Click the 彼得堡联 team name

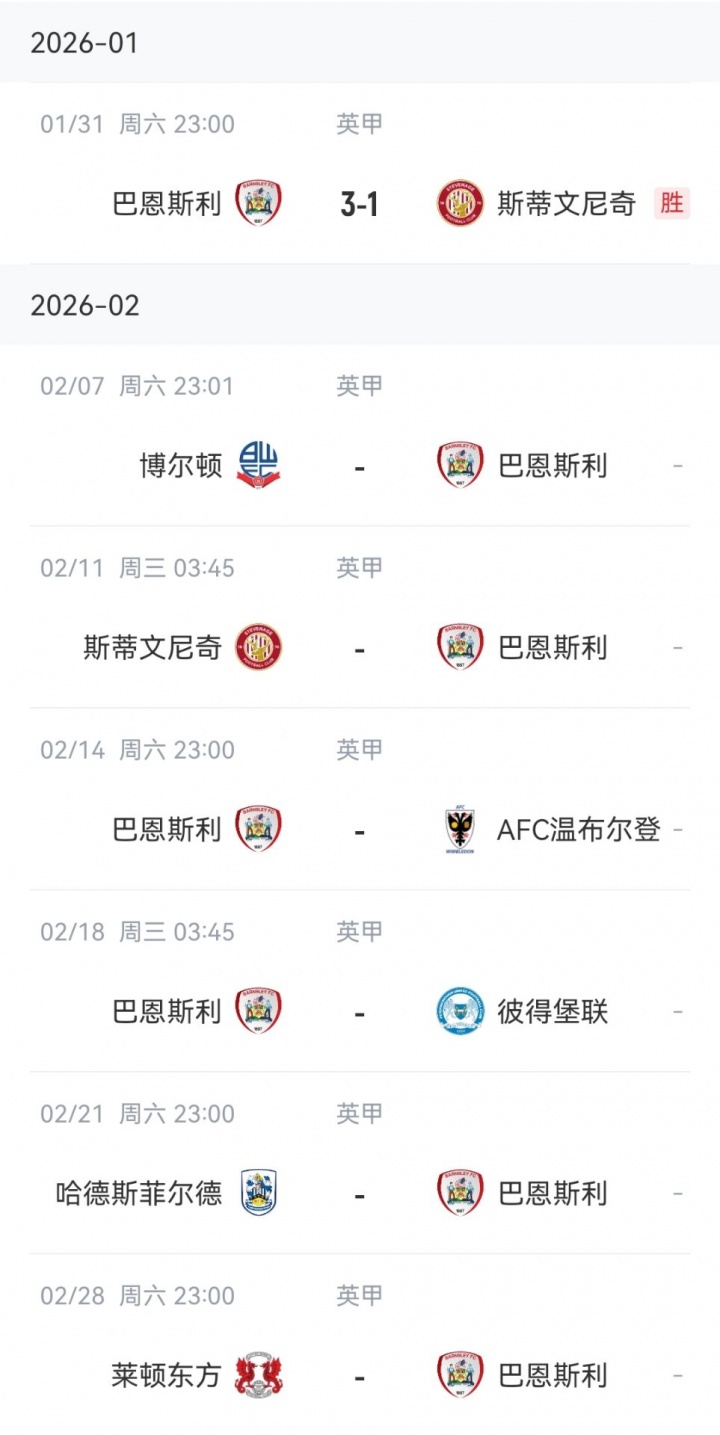pos(552,1011)
